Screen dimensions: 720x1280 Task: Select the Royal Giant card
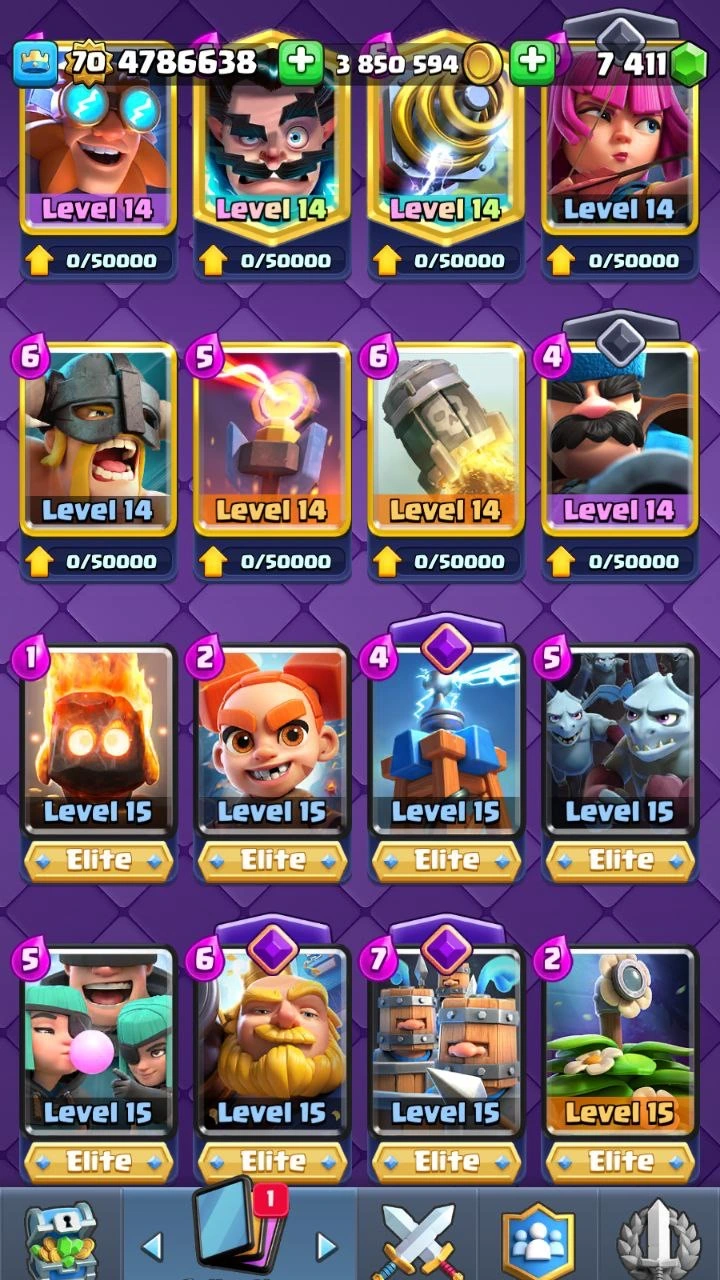click(272, 1042)
